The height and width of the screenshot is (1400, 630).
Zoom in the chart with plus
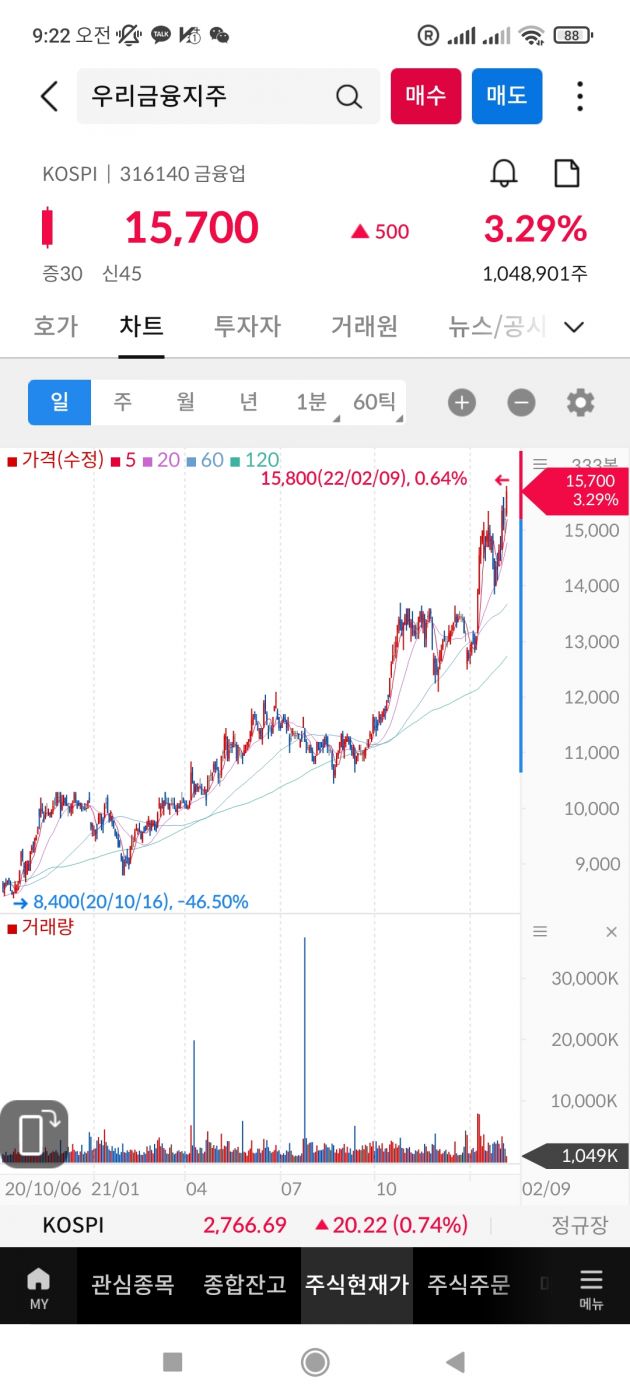click(x=461, y=403)
